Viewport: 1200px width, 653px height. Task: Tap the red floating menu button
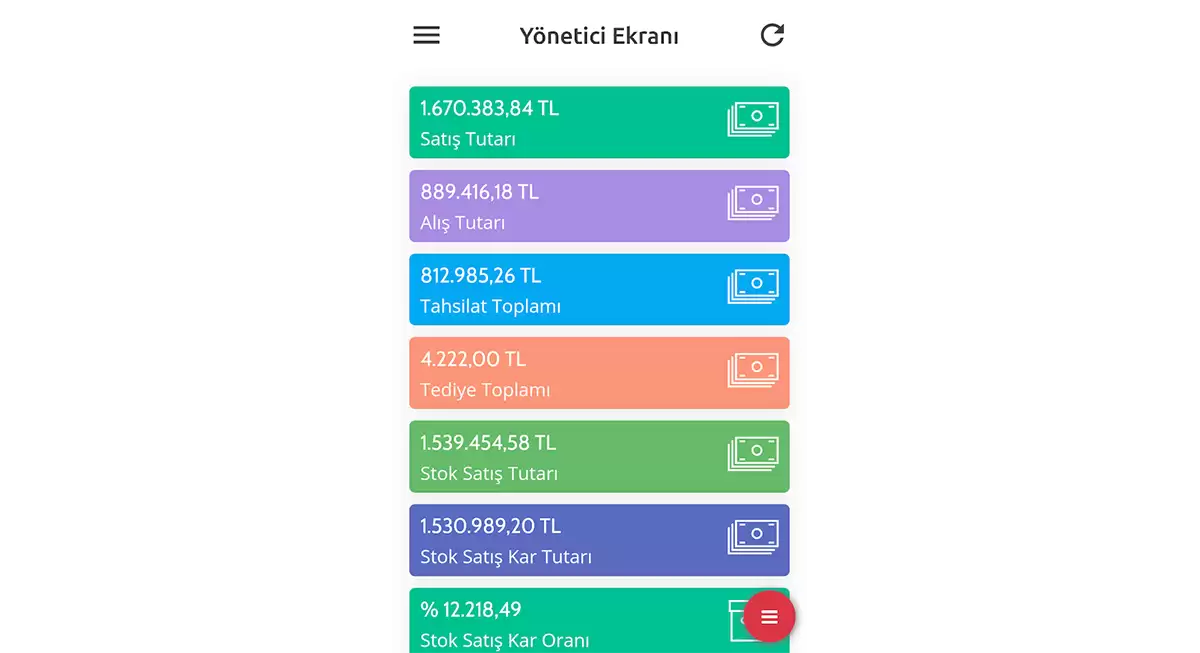[x=769, y=617]
